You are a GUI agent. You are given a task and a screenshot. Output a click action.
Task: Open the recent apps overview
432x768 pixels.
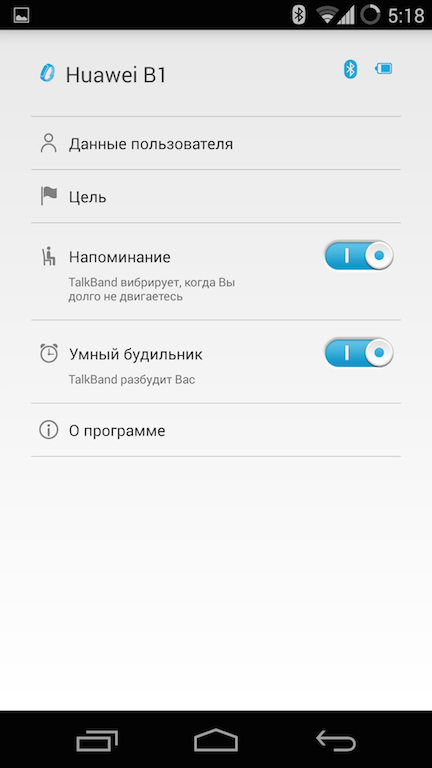click(x=97, y=741)
